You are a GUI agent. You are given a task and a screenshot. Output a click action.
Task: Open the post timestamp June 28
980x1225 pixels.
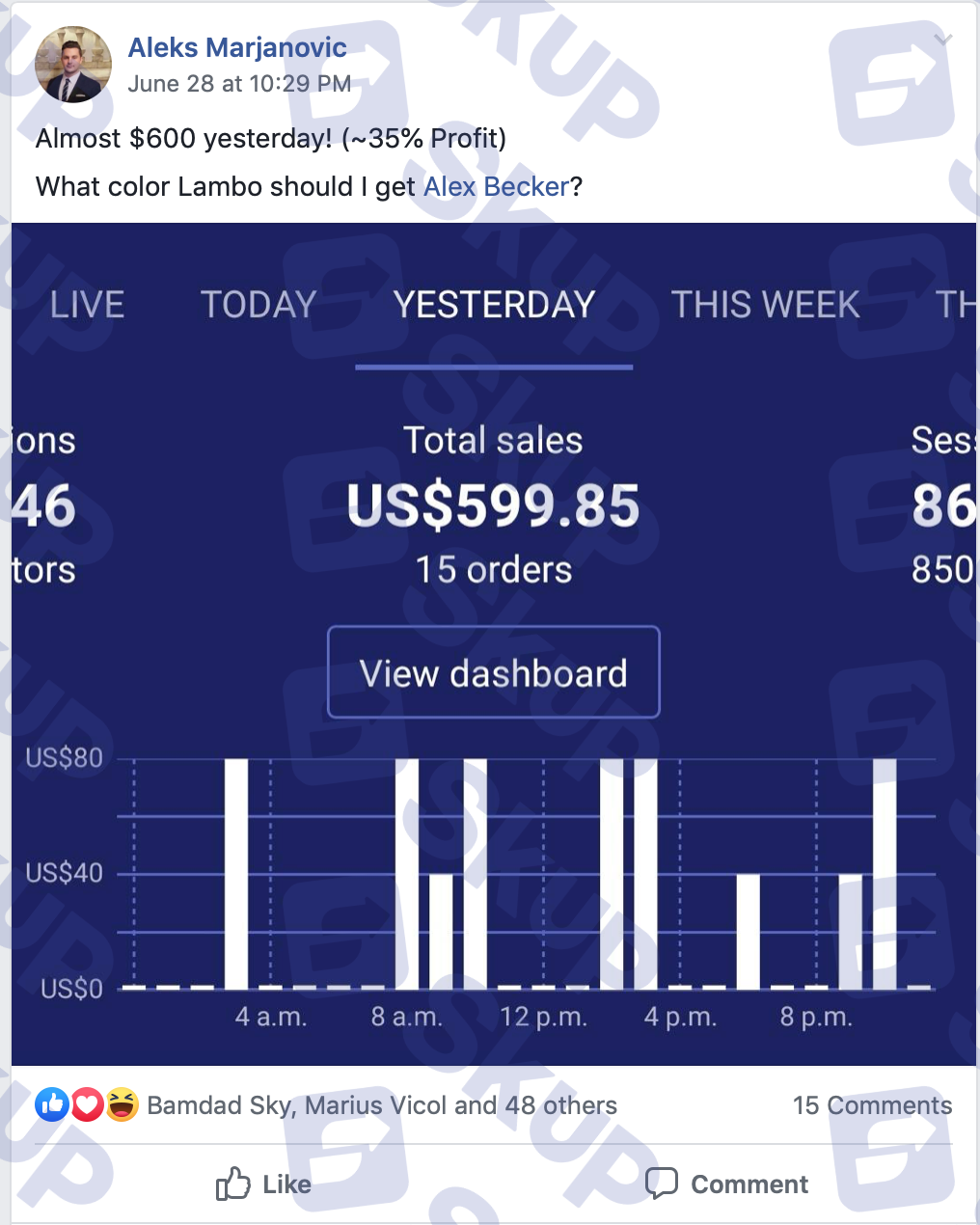pos(239,84)
